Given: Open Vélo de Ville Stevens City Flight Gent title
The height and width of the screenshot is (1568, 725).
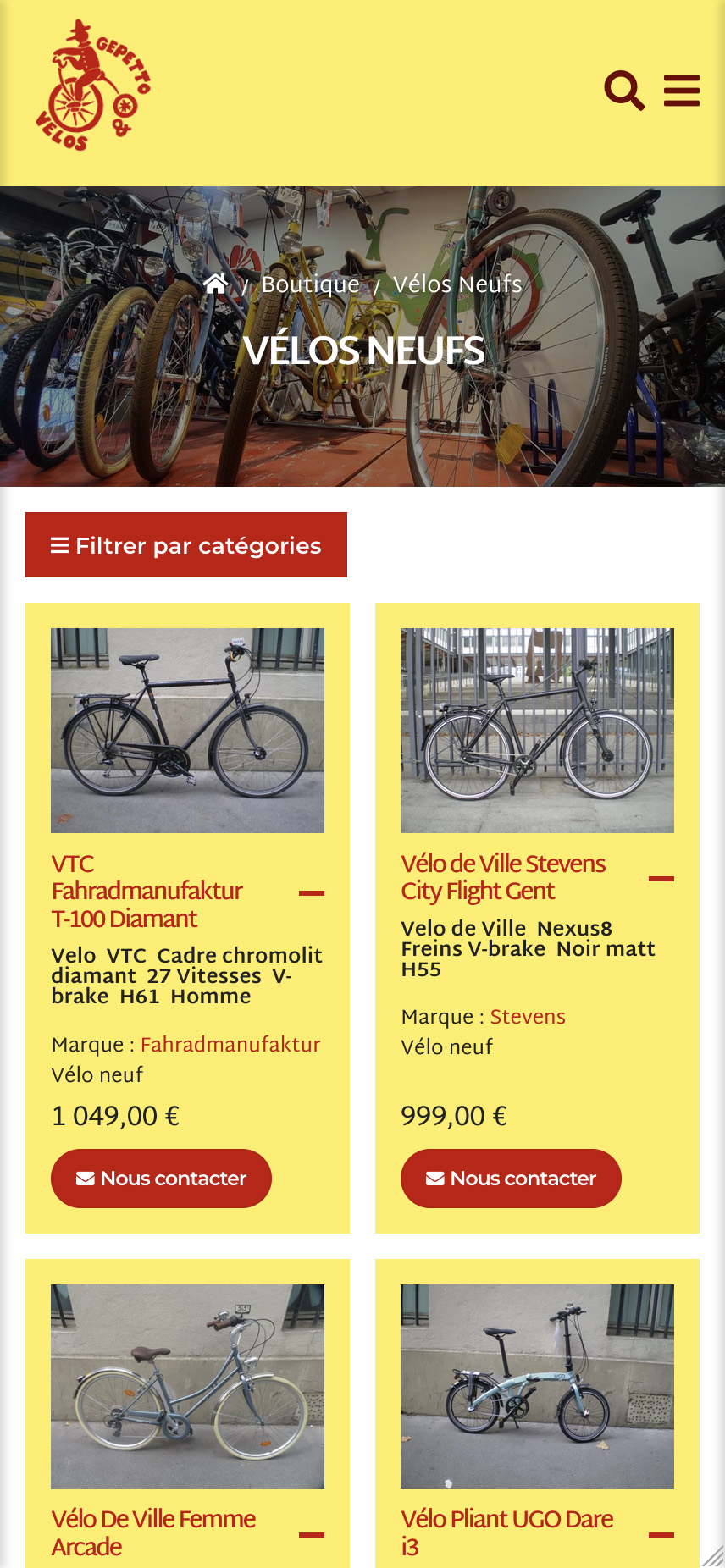Looking at the screenshot, I should coord(503,877).
